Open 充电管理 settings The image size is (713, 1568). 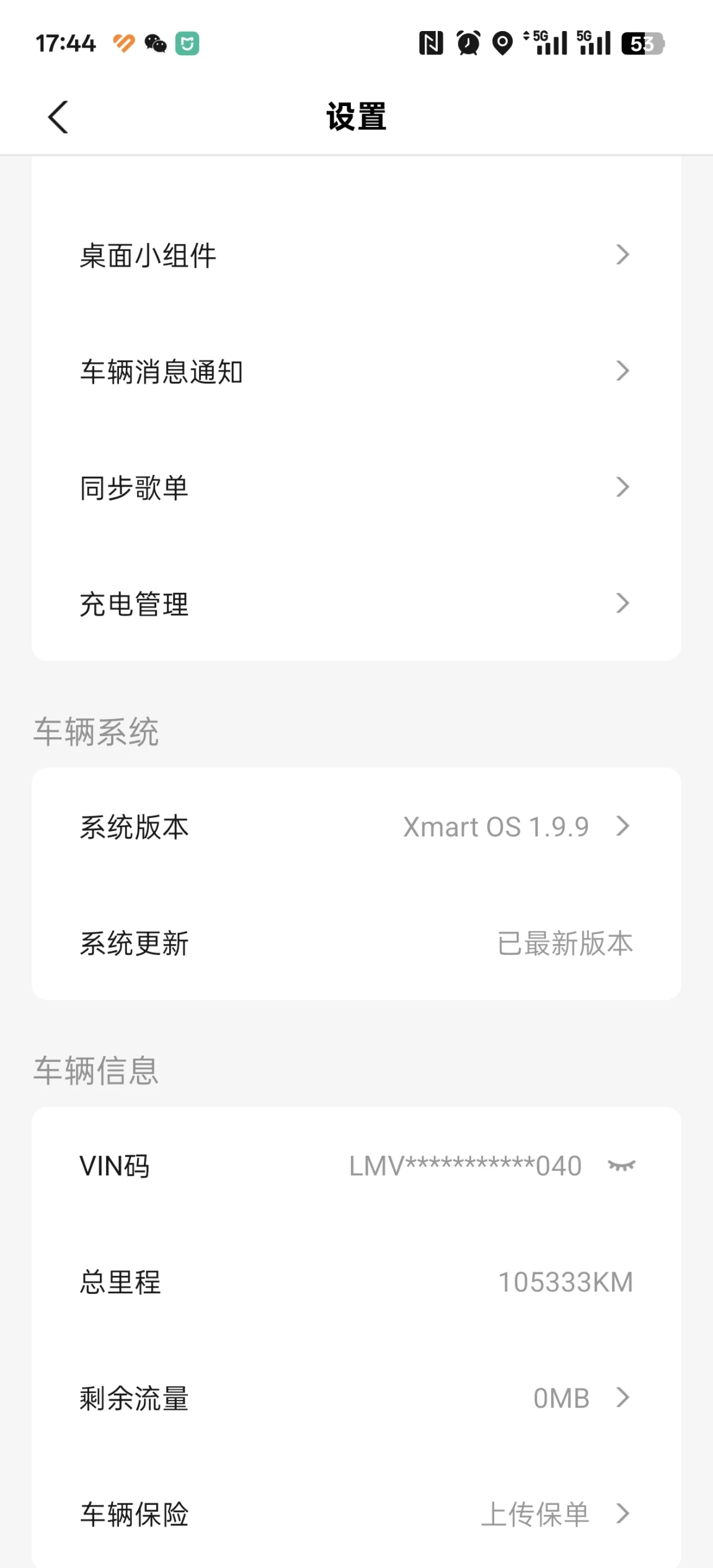coord(356,603)
